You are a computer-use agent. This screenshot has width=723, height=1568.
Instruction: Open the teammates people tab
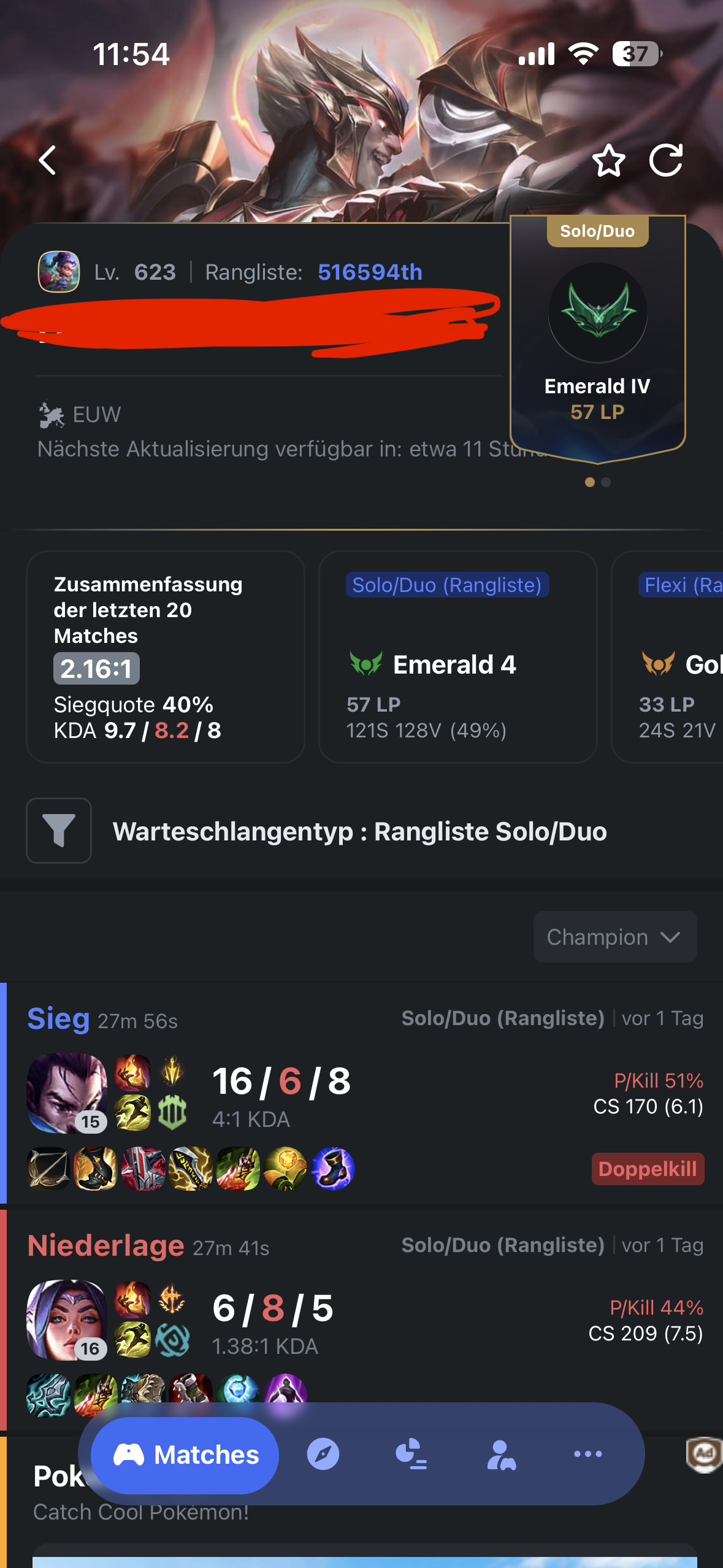coord(501,1454)
